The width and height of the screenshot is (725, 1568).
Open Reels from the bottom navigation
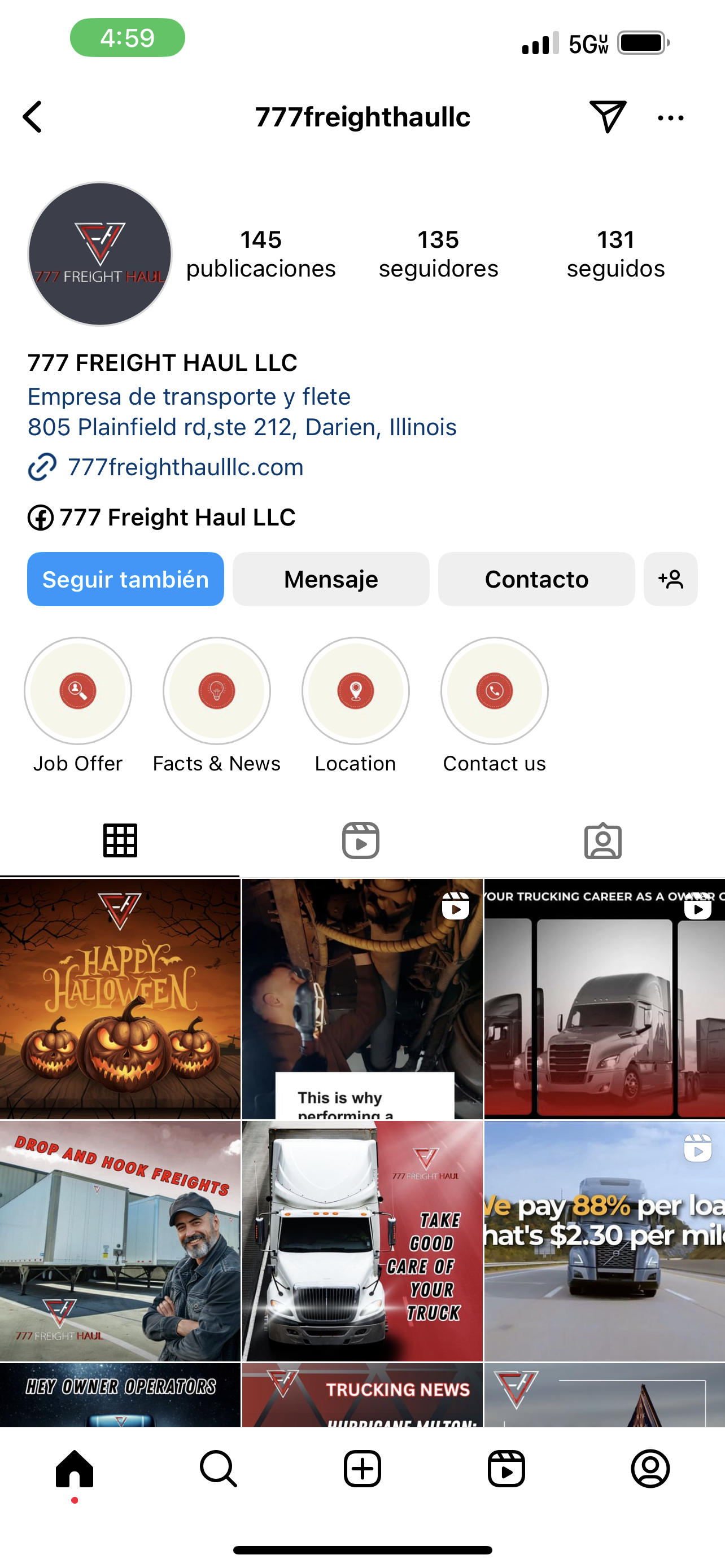point(507,1469)
